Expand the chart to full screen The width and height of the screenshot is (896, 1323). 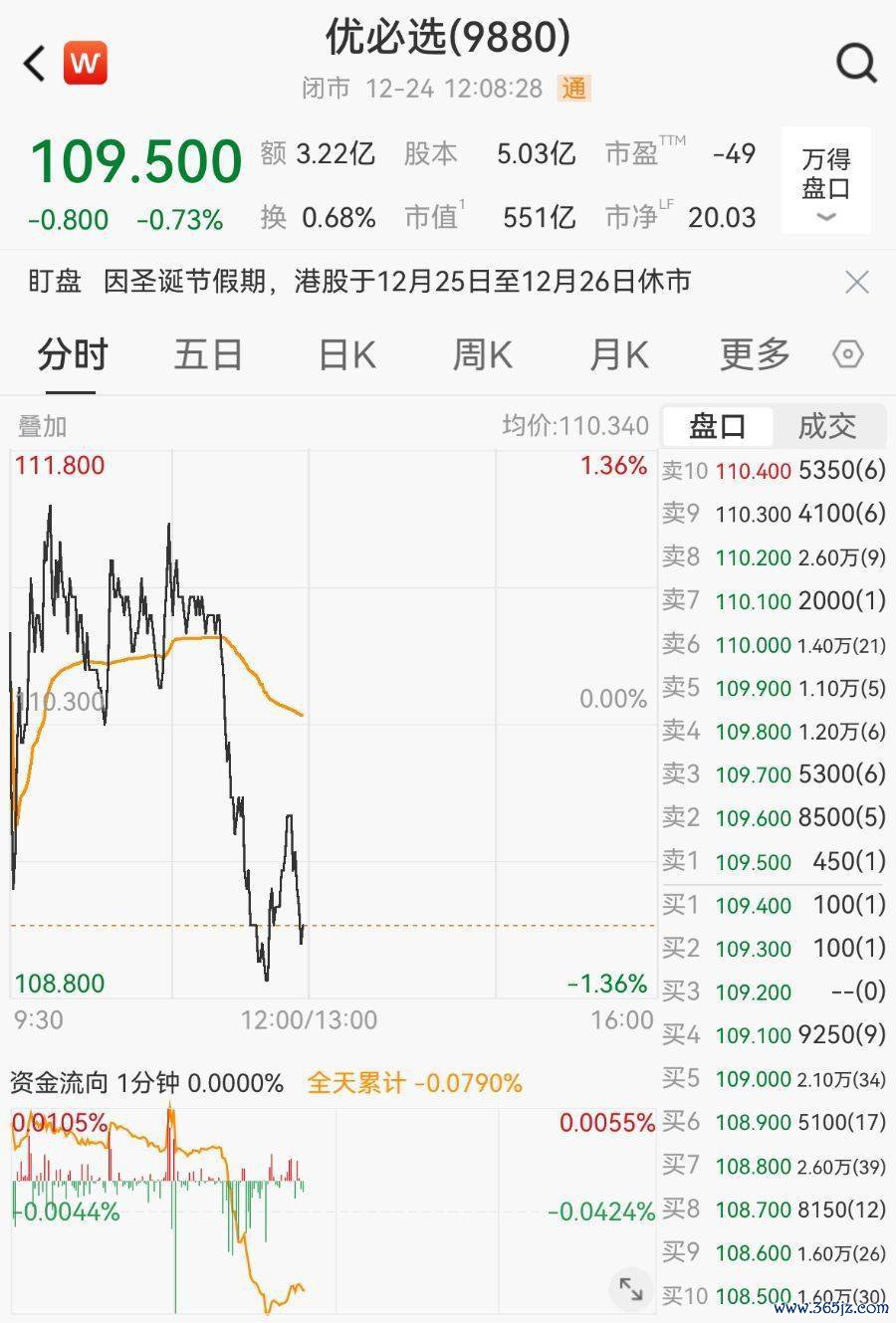630,1289
